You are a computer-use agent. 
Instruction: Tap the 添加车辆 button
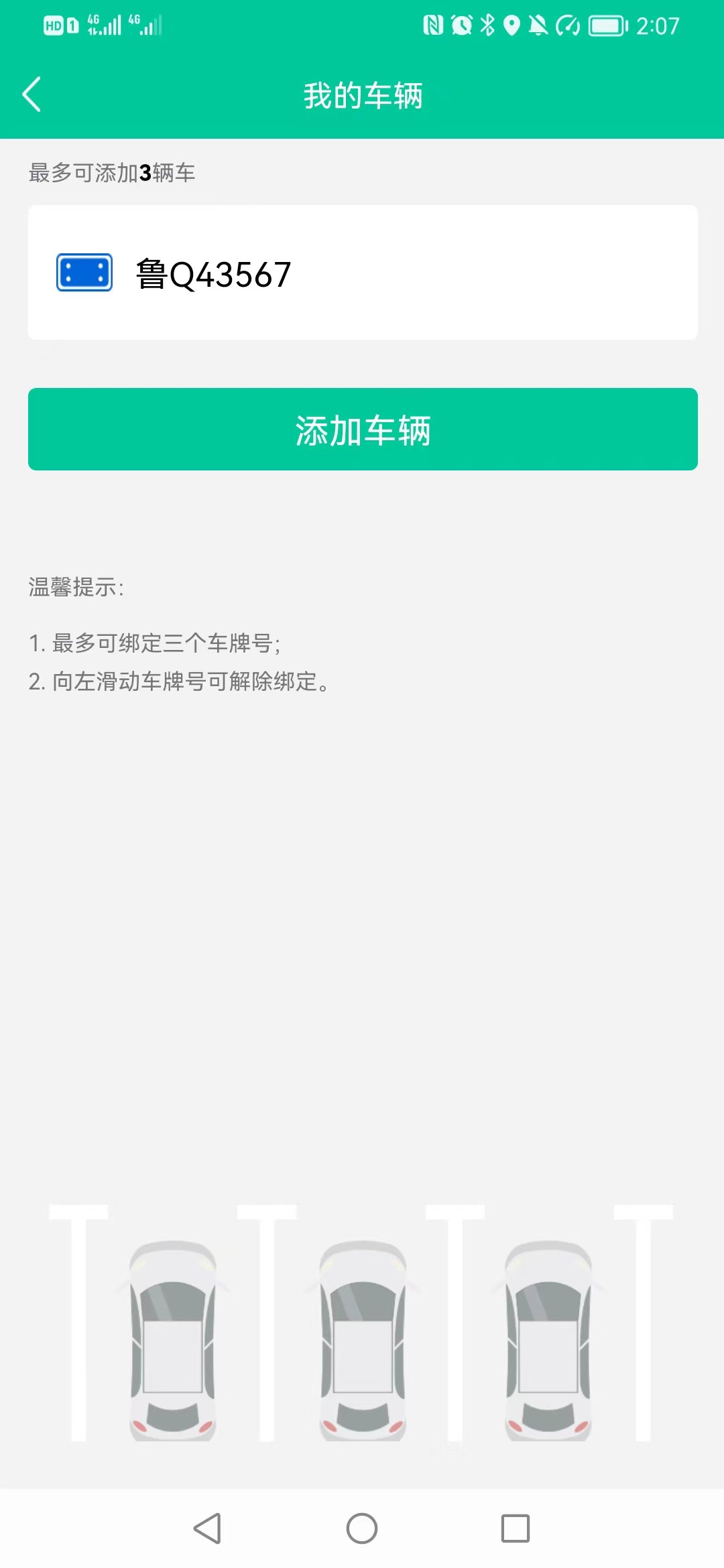[x=362, y=430]
